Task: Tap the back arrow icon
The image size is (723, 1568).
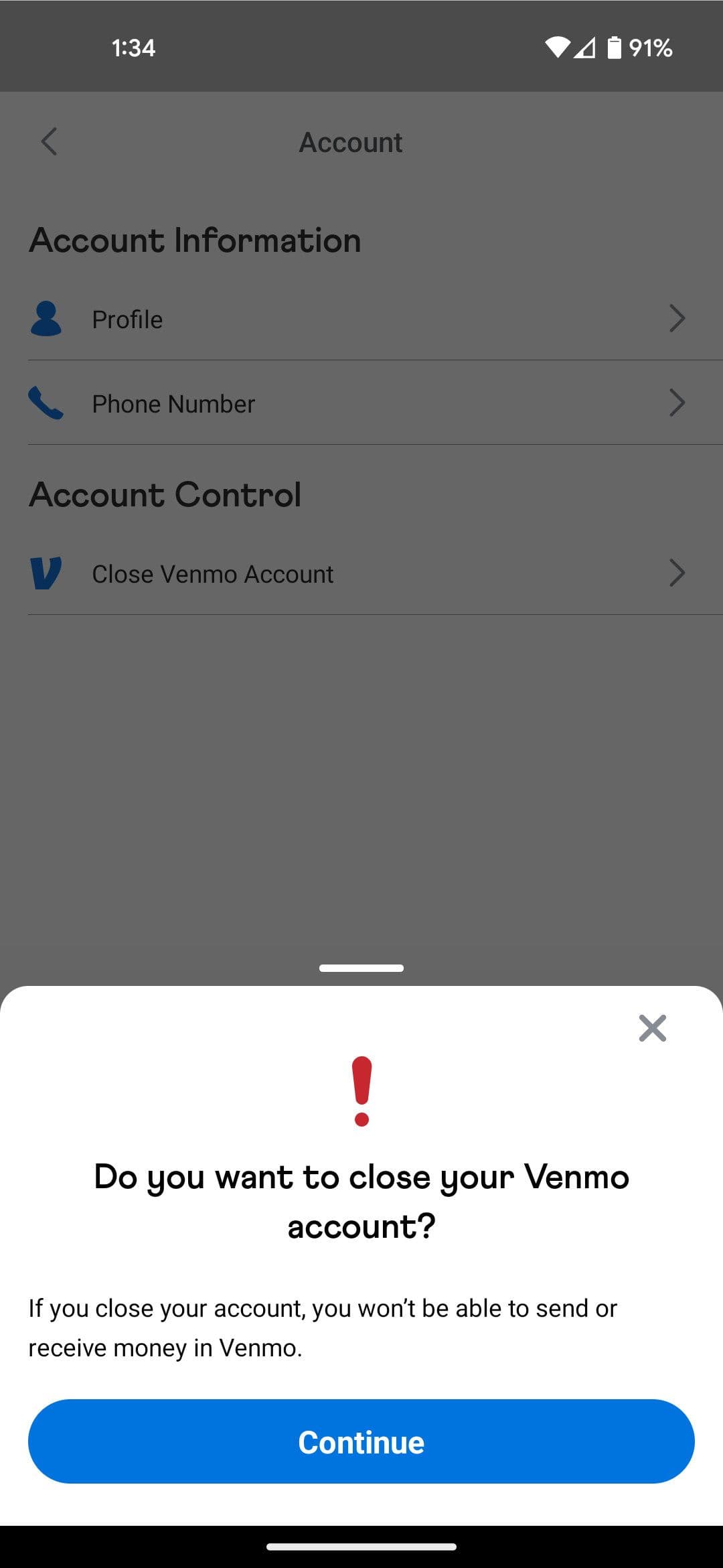Action: tap(48, 142)
